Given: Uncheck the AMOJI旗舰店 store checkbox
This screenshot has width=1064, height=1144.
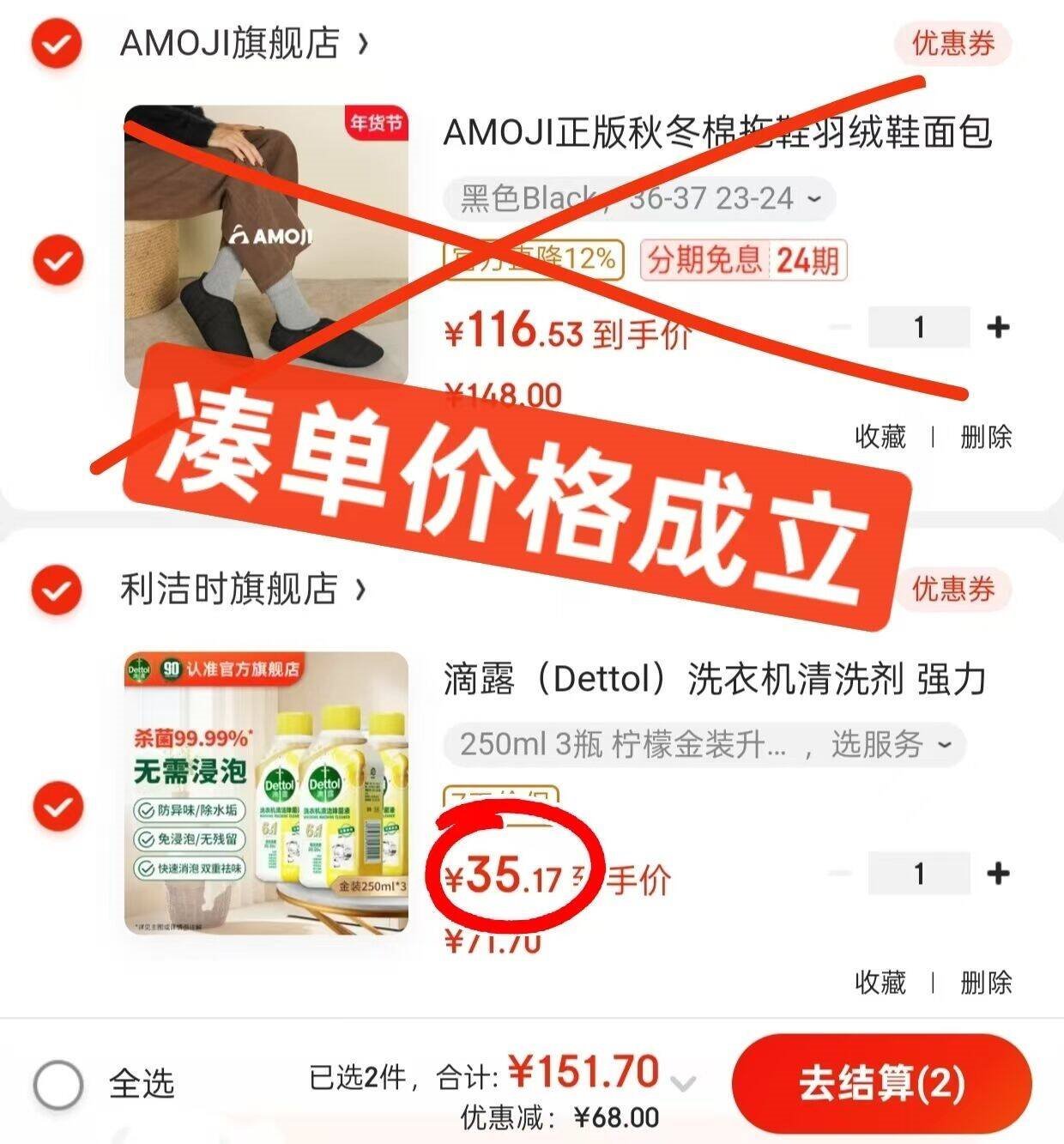Looking at the screenshot, I should (x=57, y=44).
